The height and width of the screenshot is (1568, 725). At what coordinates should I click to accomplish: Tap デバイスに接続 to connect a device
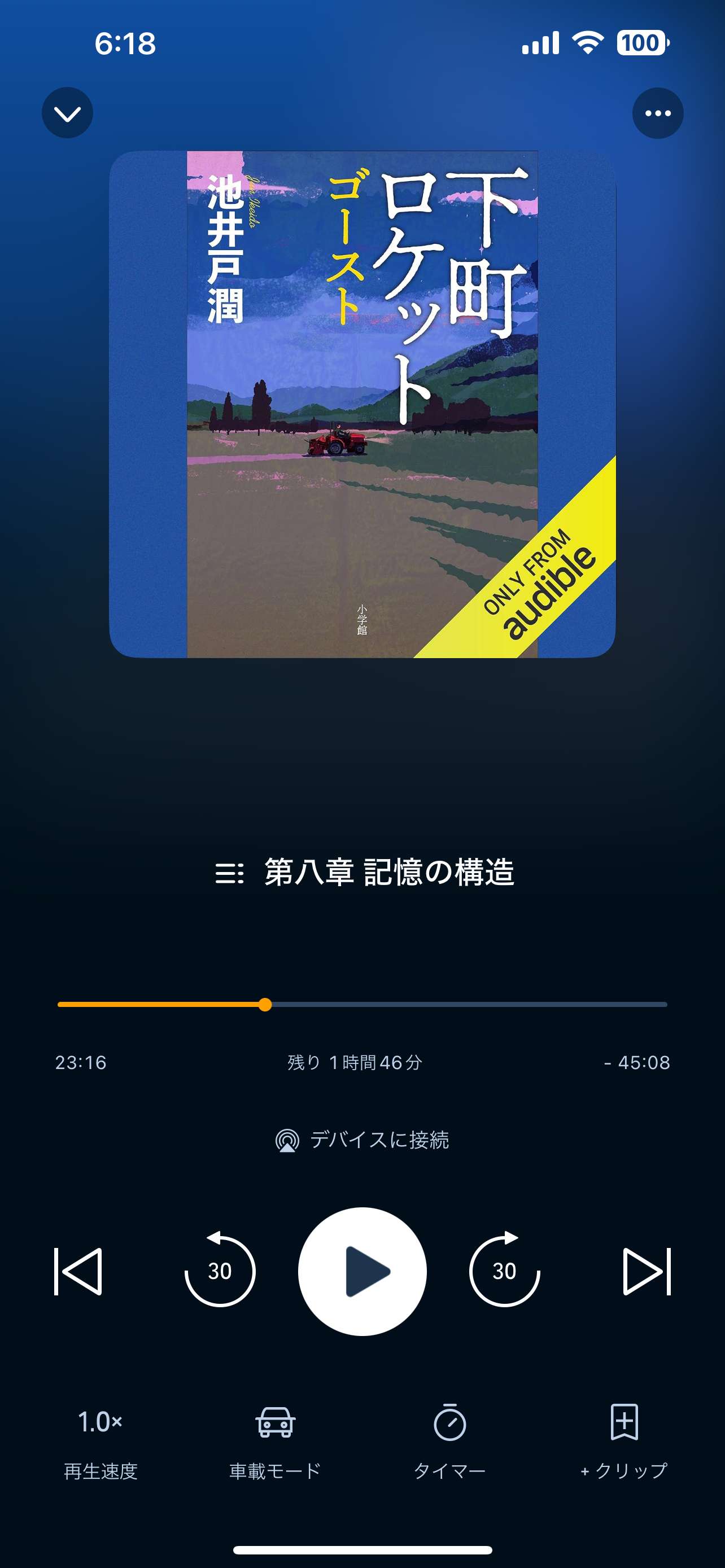[x=363, y=1140]
